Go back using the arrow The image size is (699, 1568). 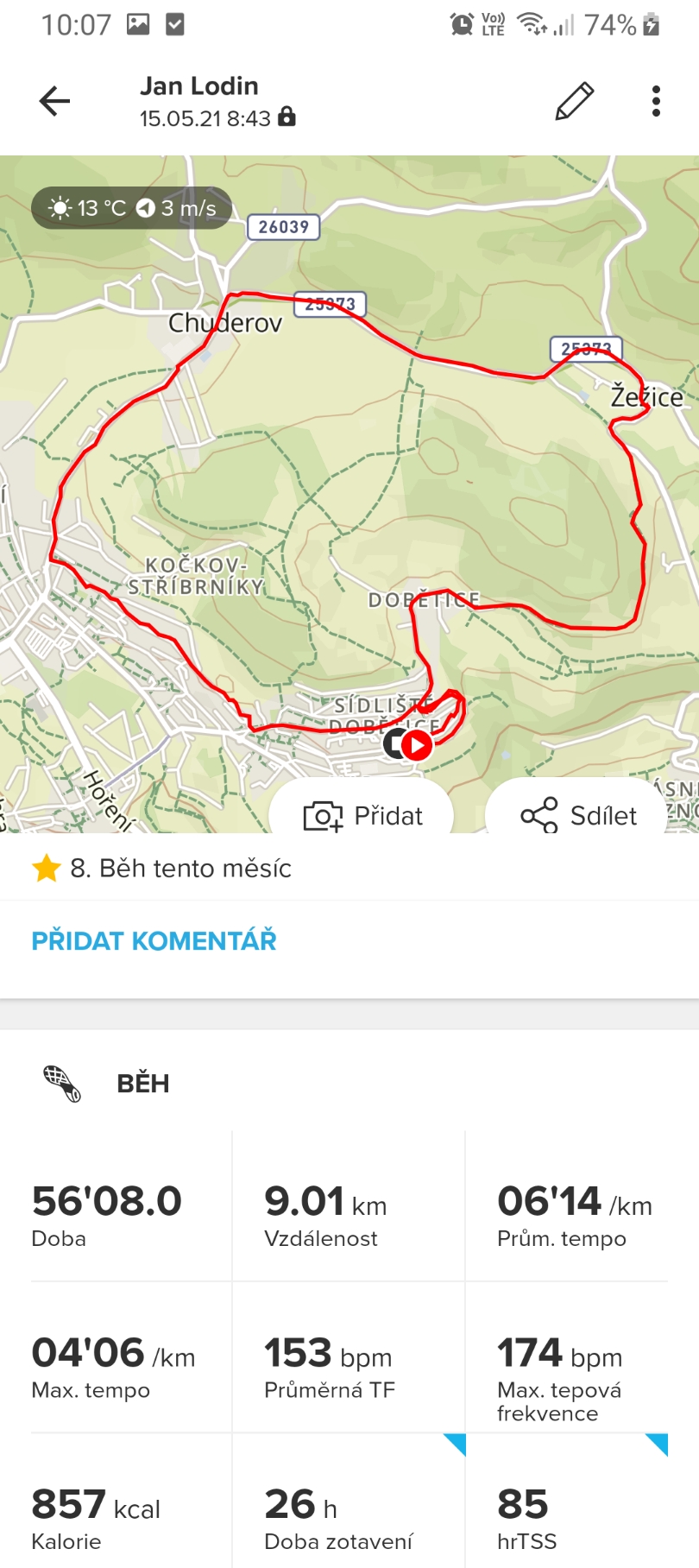tap(54, 101)
